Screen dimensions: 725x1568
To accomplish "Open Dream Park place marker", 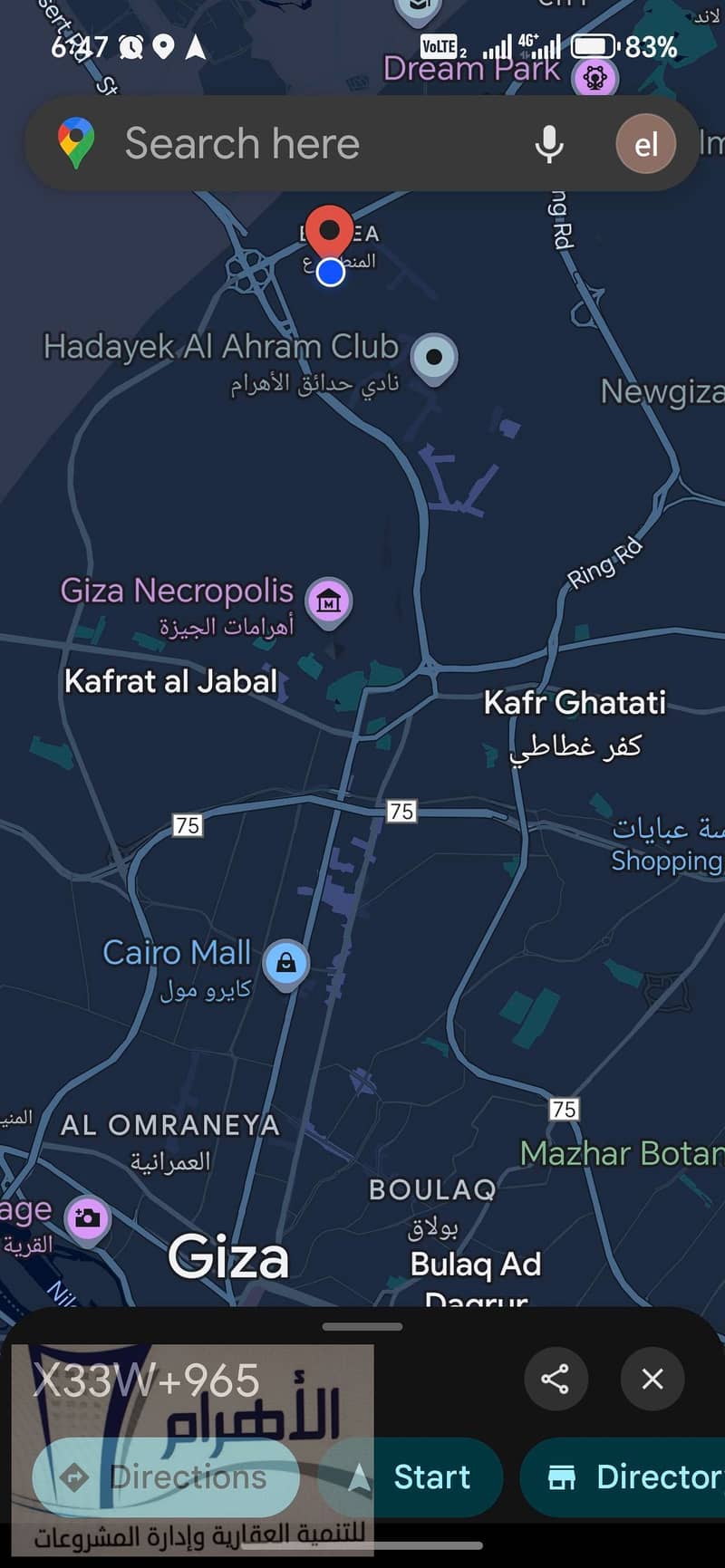I will 595,78.
